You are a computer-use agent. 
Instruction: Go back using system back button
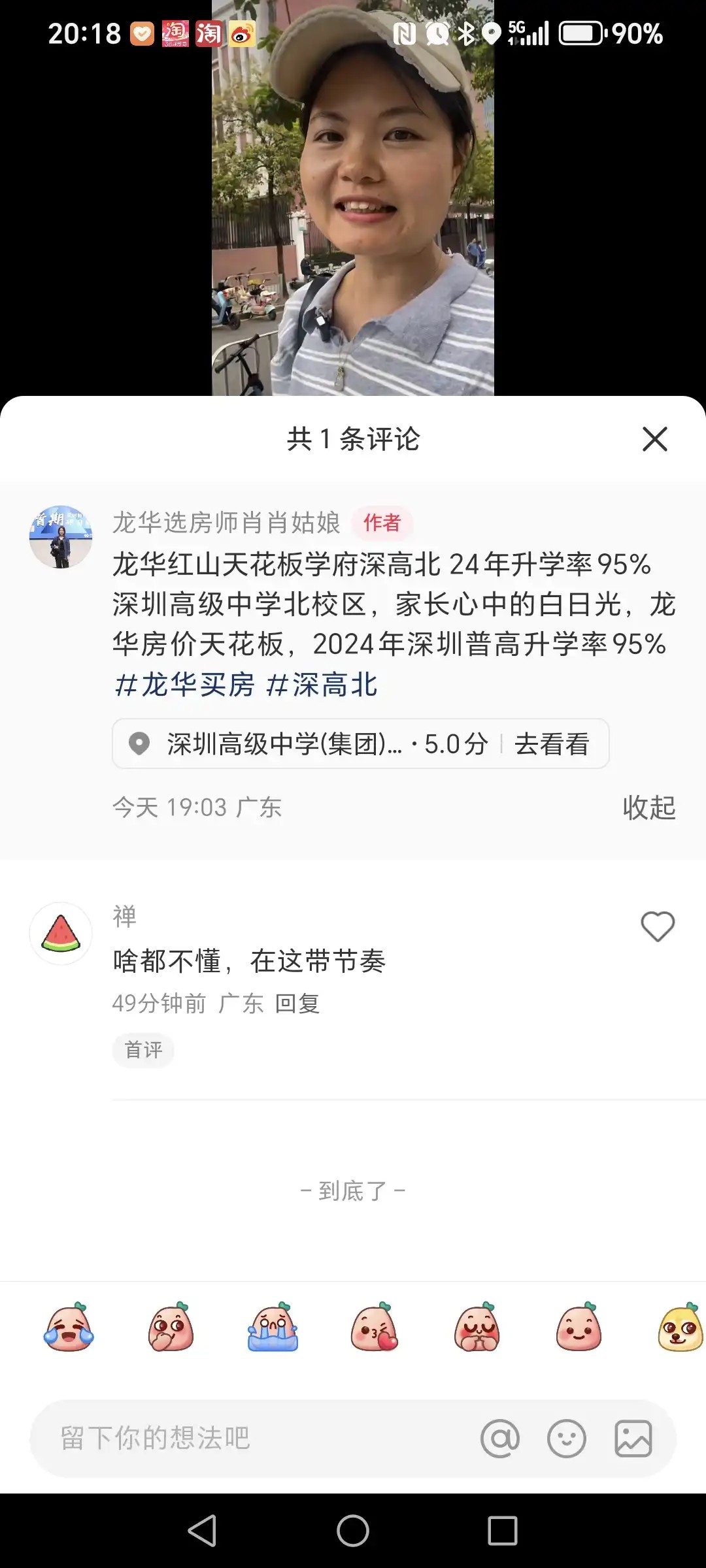(202, 1530)
